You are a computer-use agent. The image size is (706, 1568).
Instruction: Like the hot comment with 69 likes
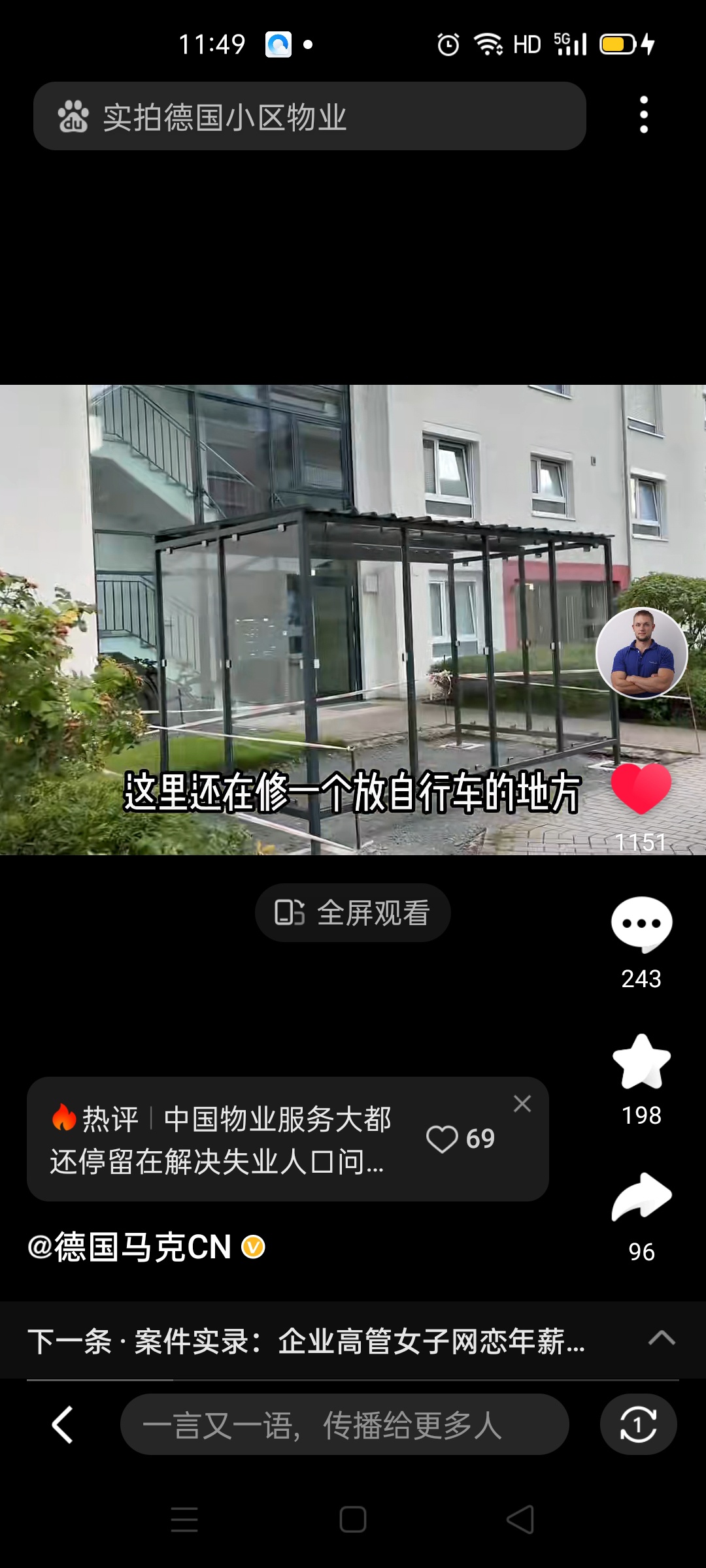coord(443,1139)
